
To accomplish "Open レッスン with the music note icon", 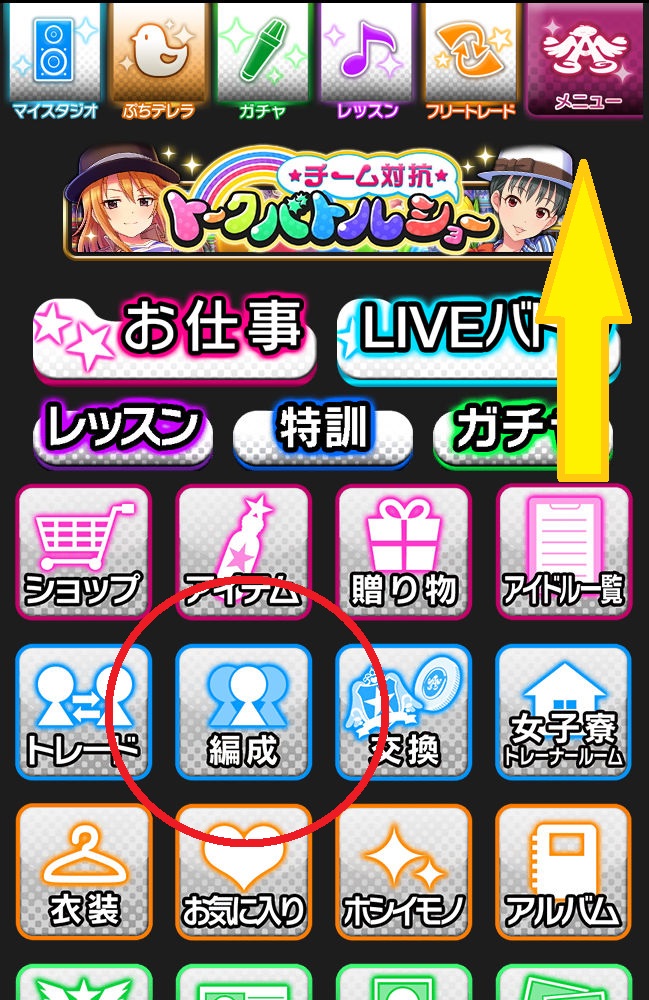I will pyautogui.click(x=366, y=60).
